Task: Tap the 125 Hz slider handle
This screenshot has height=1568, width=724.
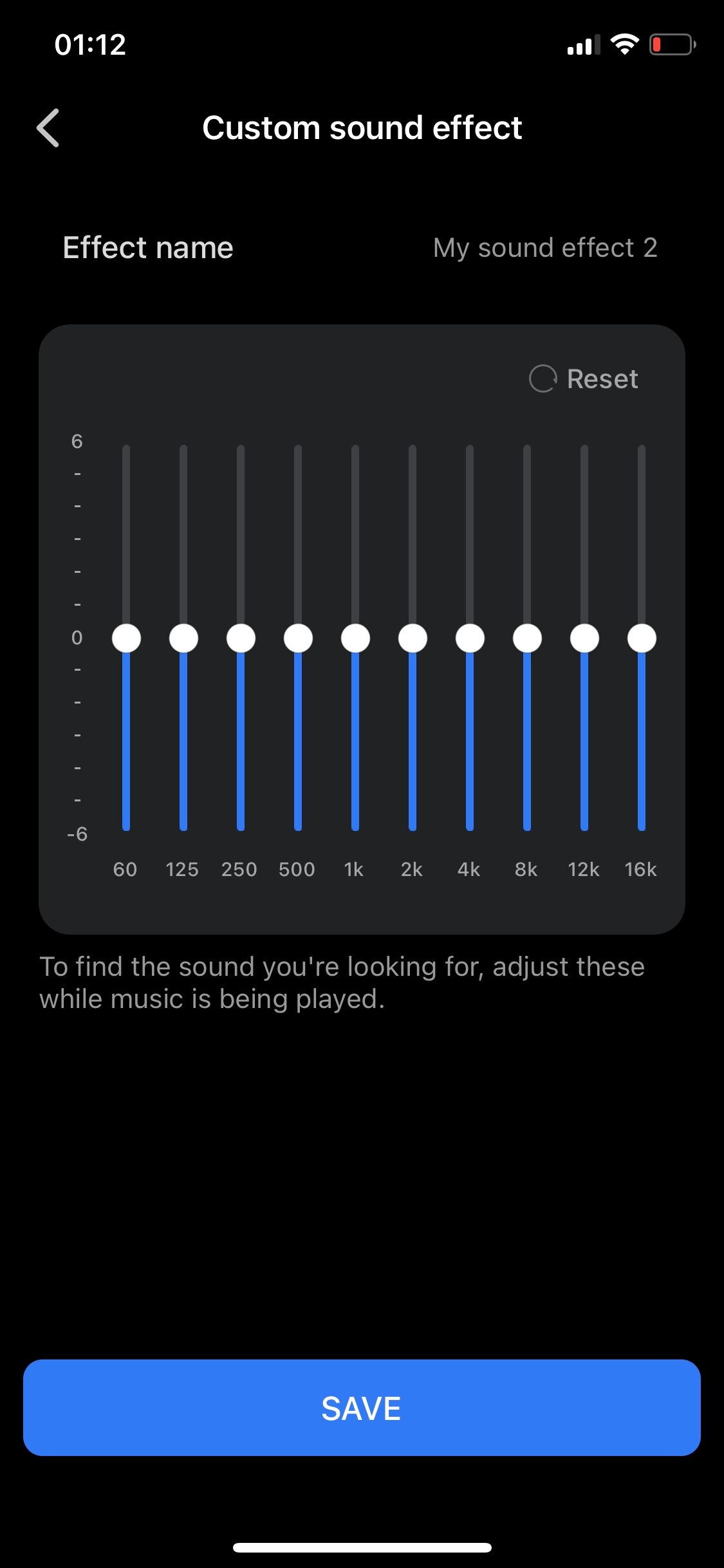Action: tap(183, 638)
